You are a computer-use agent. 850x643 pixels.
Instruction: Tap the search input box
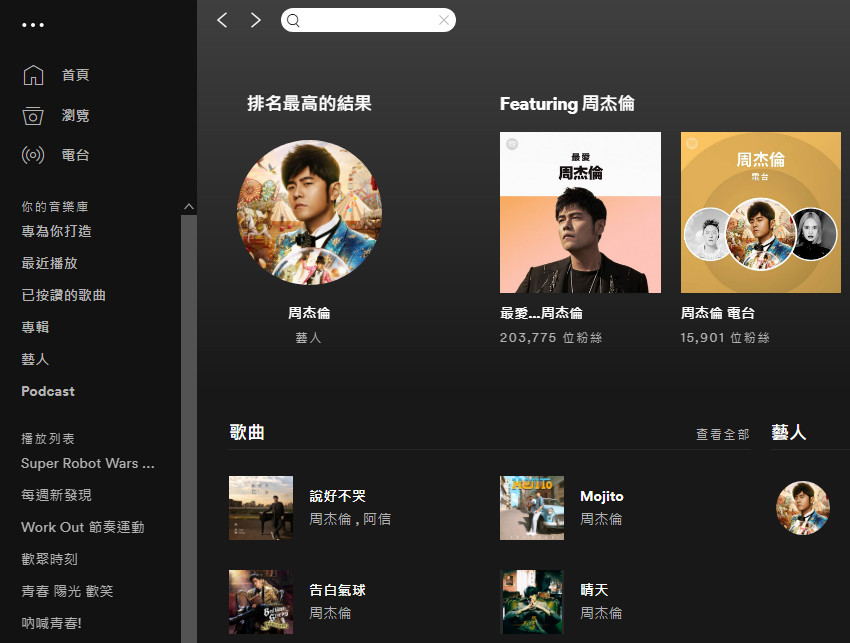click(368, 20)
